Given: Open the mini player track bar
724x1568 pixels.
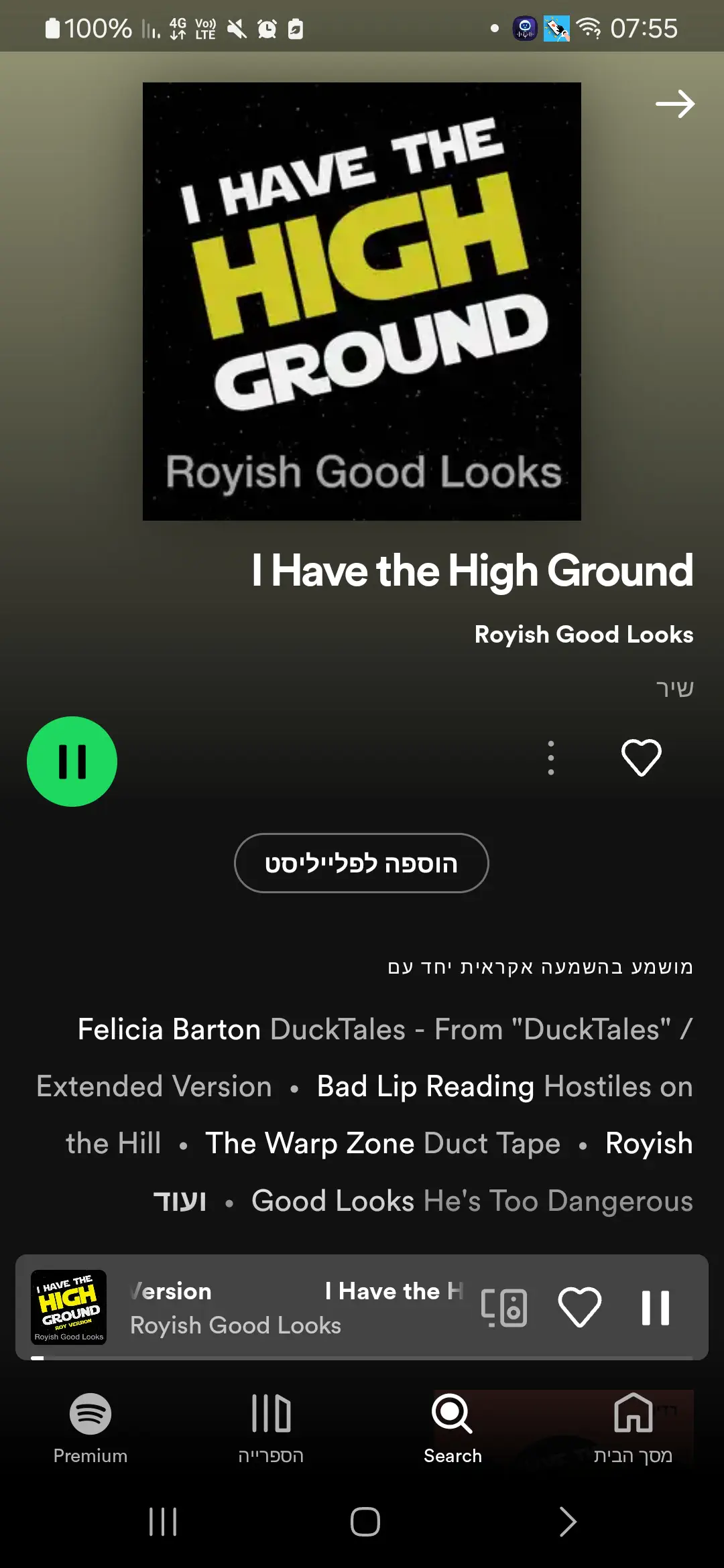Looking at the screenshot, I should 295,1307.
